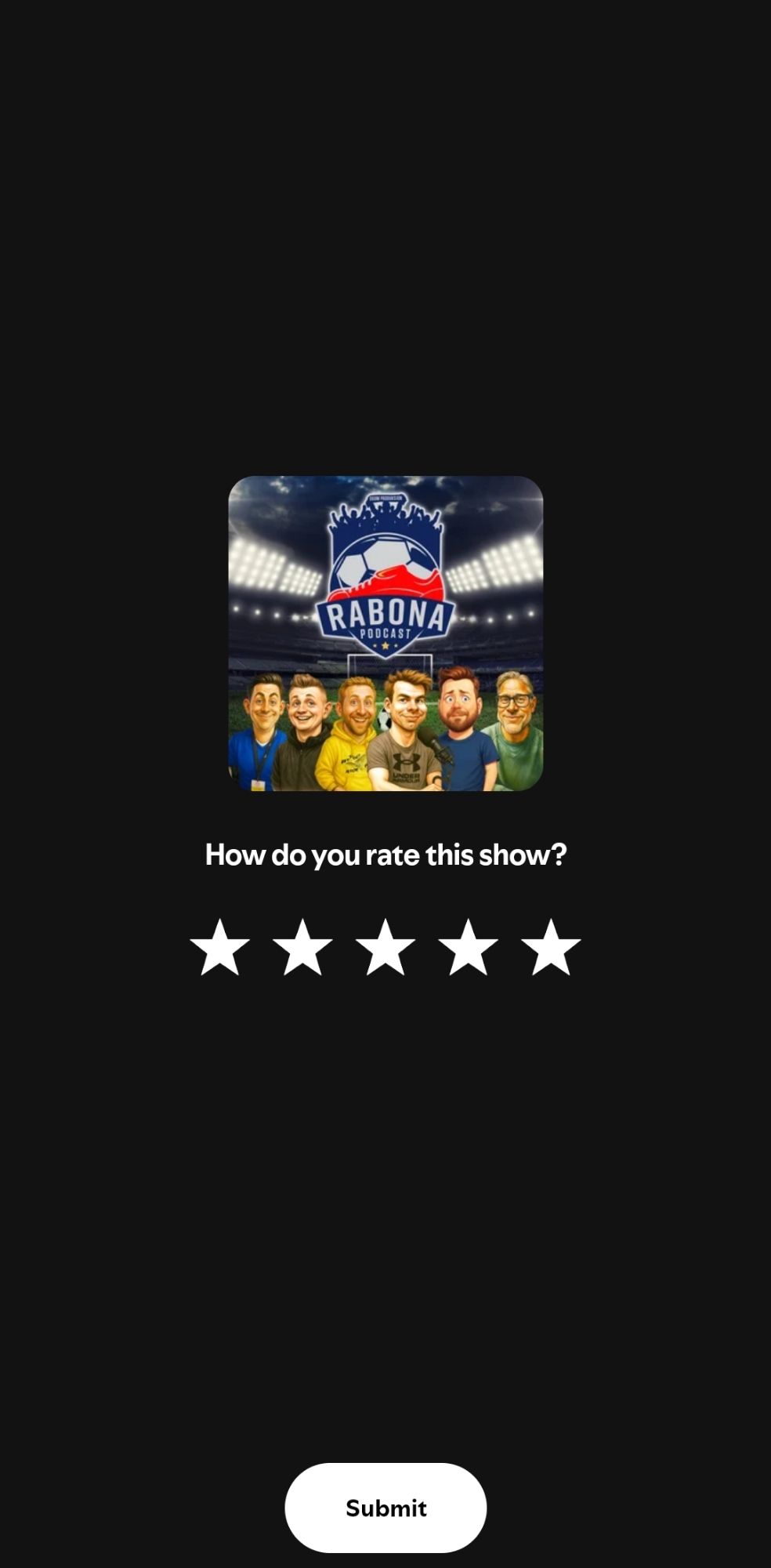This screenshot has height=1568, width=771.
Task: Choose the fourth star rating
Action: (x=468, y=949)
